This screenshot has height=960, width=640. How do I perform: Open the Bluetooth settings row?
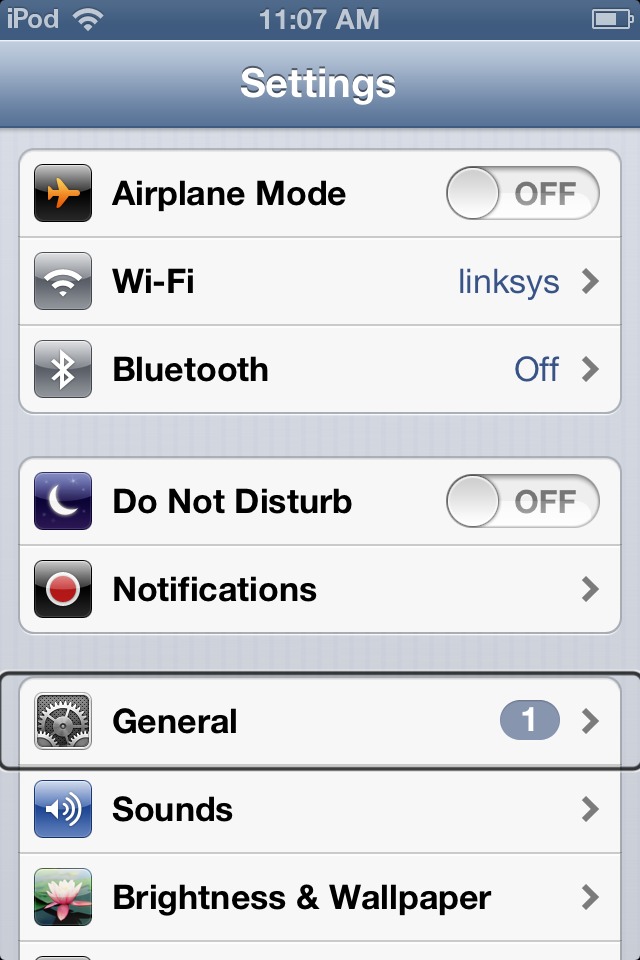tap(320, 370)
